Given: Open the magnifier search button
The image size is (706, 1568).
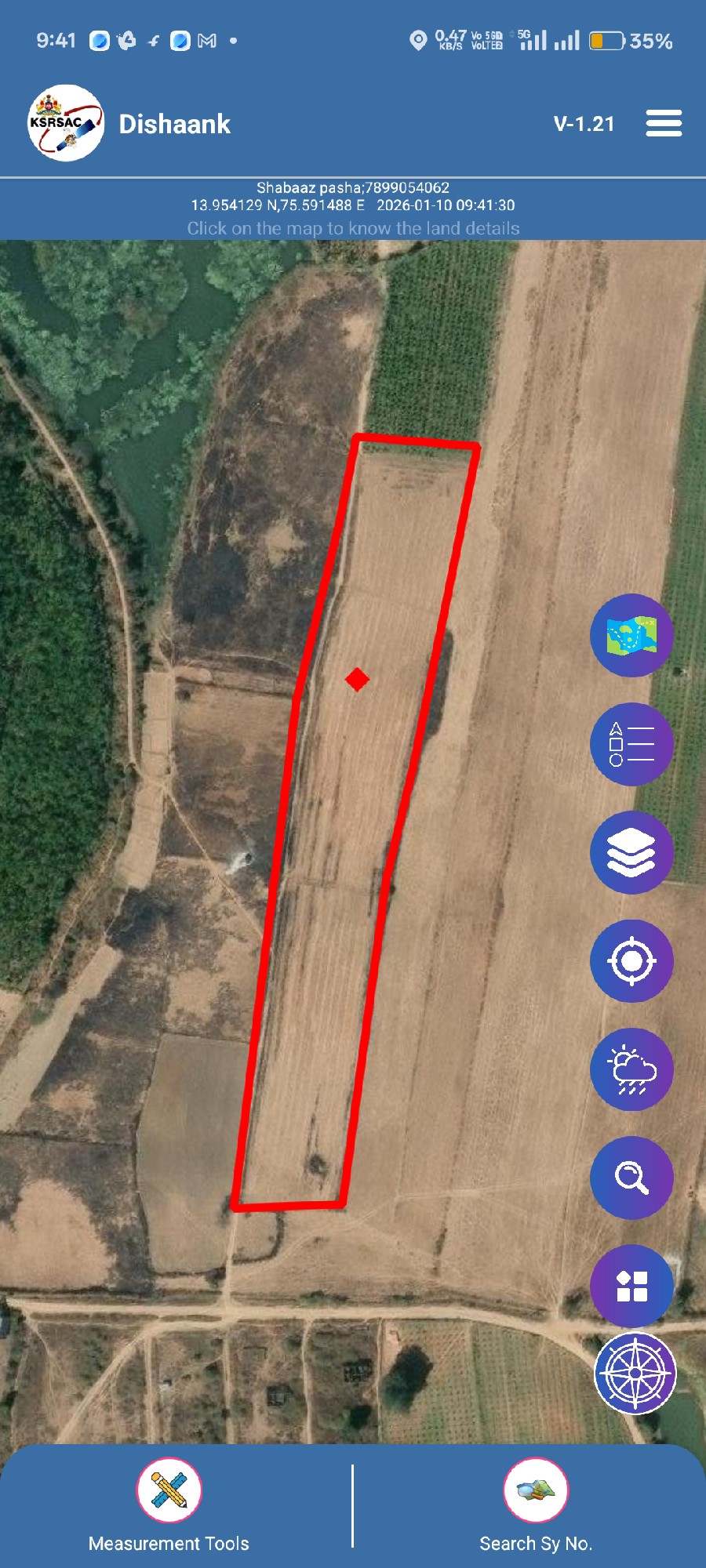Looking at the screenshot, I should (631, 1177).
